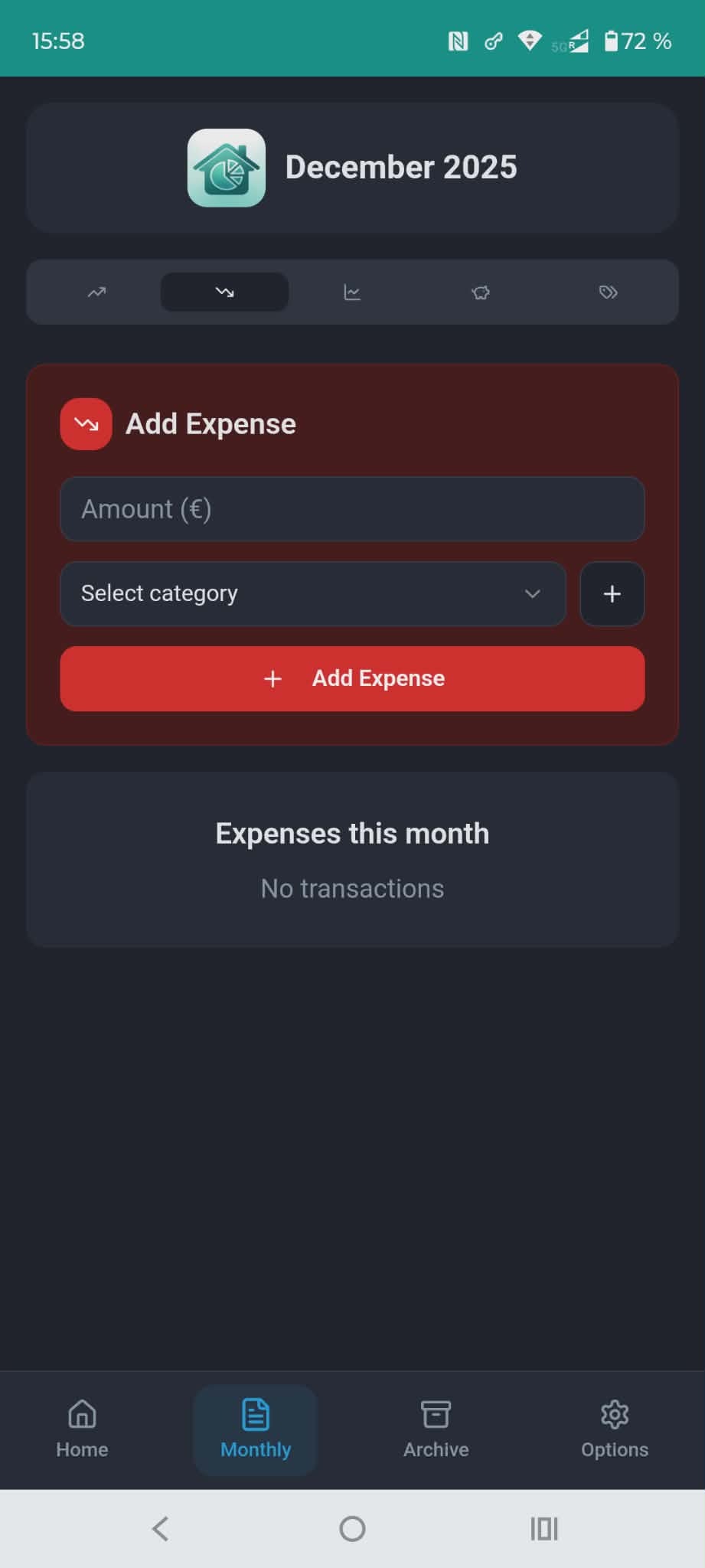Open Options via the gear icon

pyautogui.click(x=614, y=1429)
